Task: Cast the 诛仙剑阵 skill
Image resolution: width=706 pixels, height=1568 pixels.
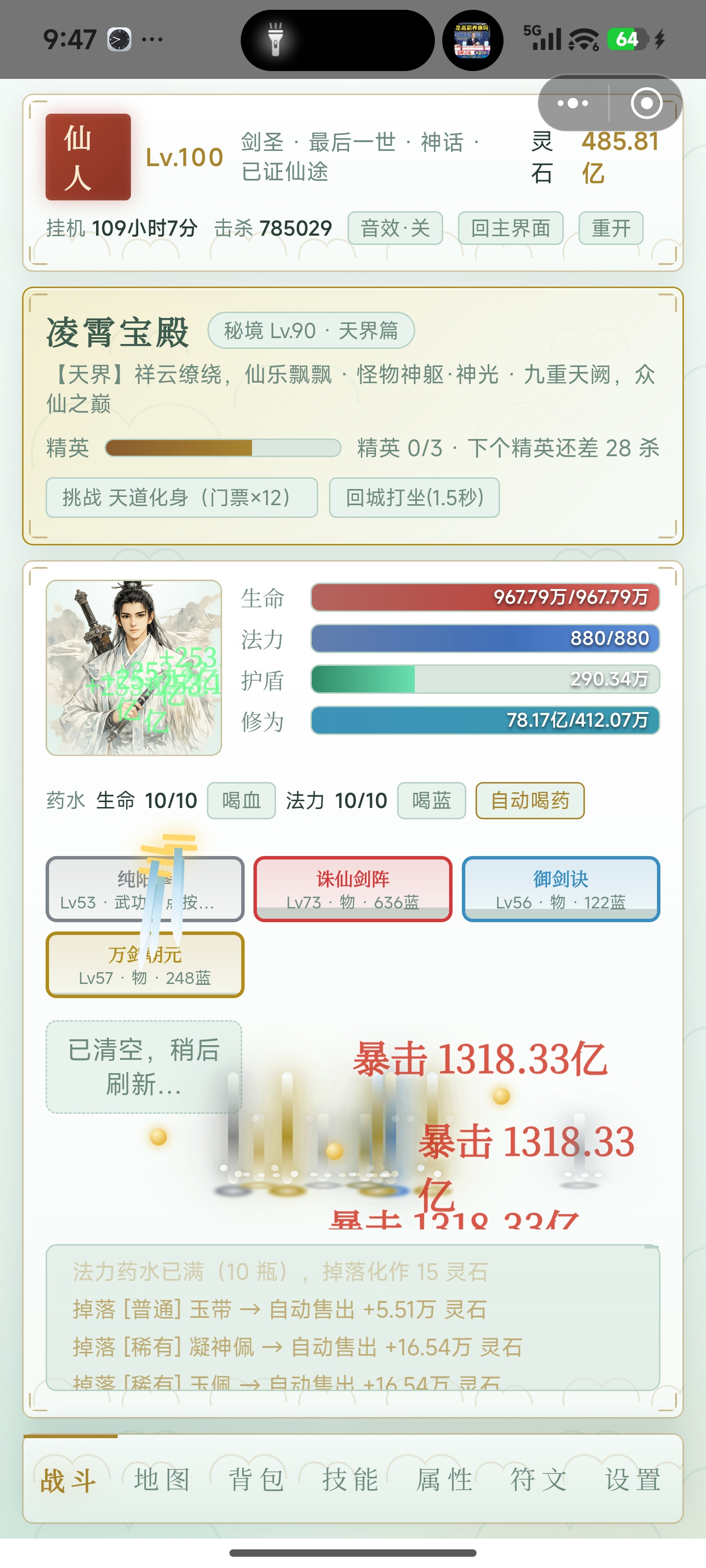Action: [353, 889]
